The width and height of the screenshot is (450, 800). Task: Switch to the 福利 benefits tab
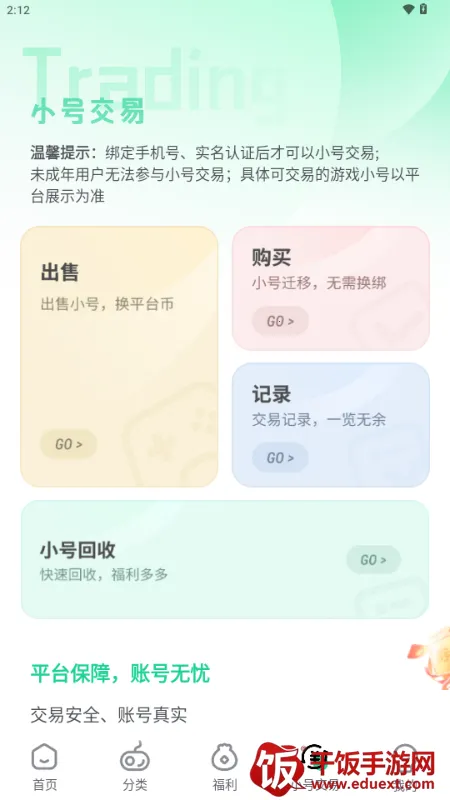tap(224, 767)
